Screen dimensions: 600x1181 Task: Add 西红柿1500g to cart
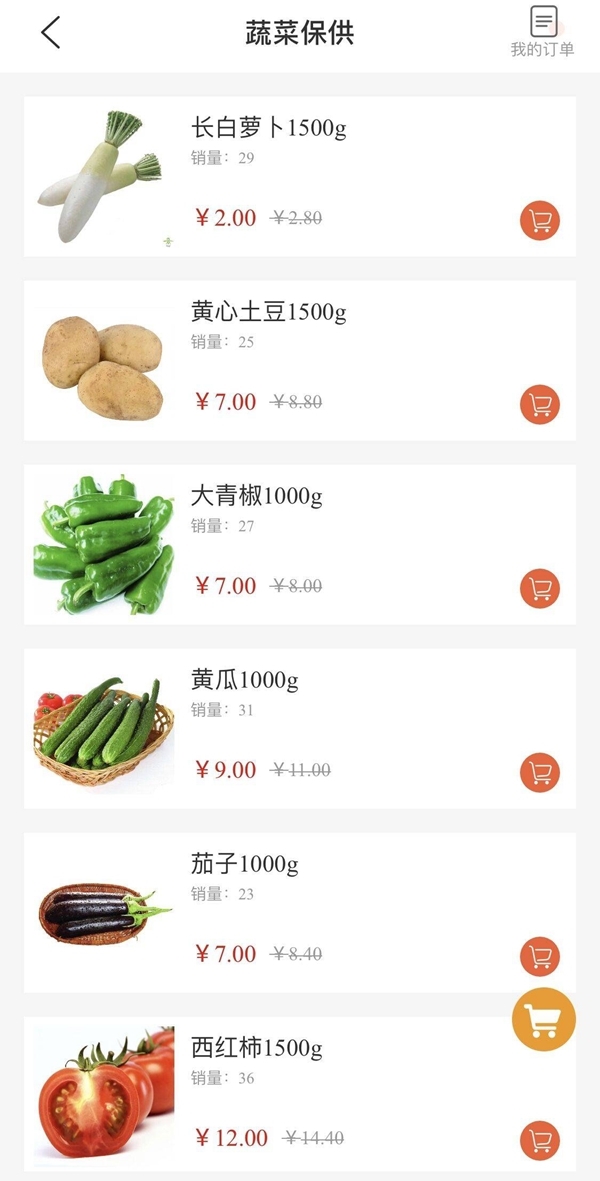pos(540,1141)
